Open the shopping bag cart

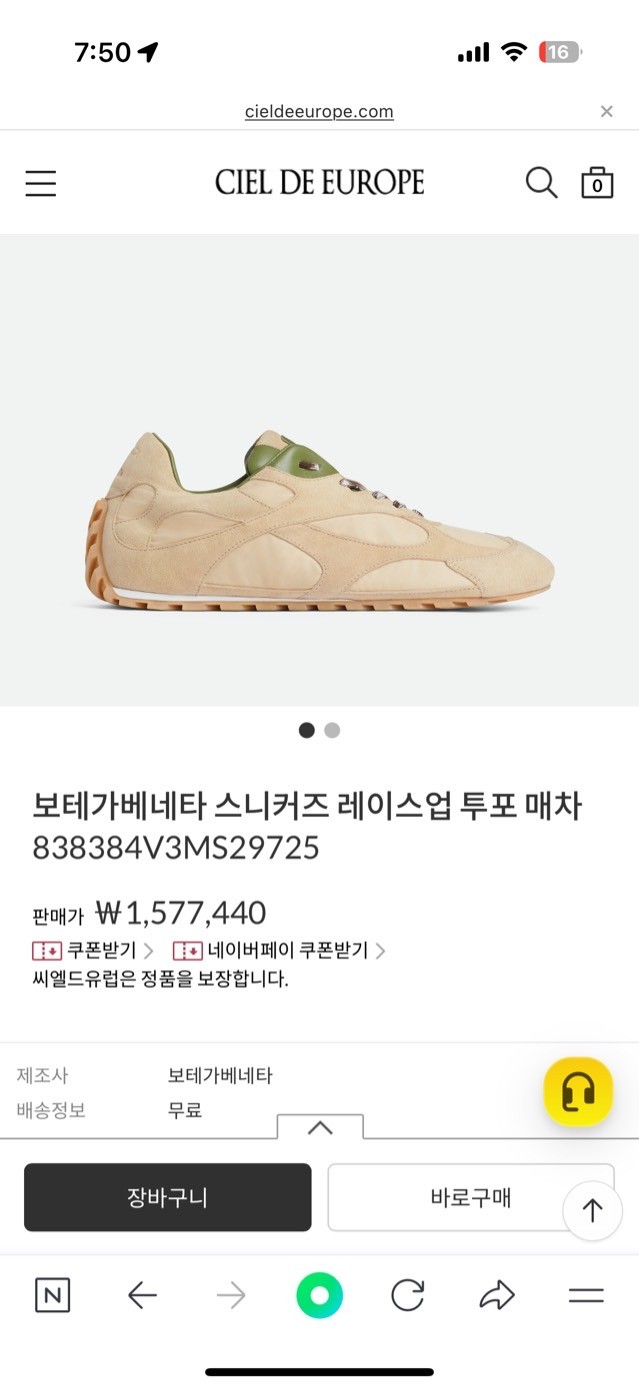[x=597, y=183]
